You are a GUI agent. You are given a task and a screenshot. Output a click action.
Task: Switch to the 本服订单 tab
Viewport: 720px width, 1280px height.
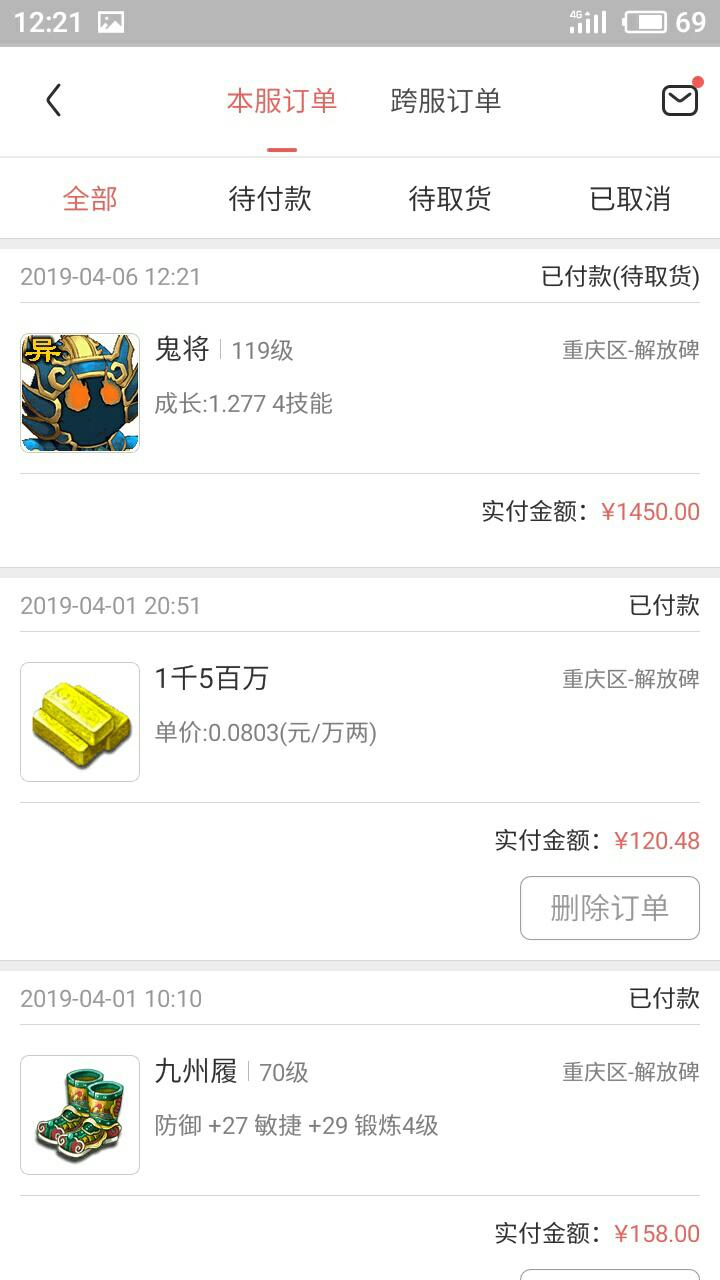282,101
